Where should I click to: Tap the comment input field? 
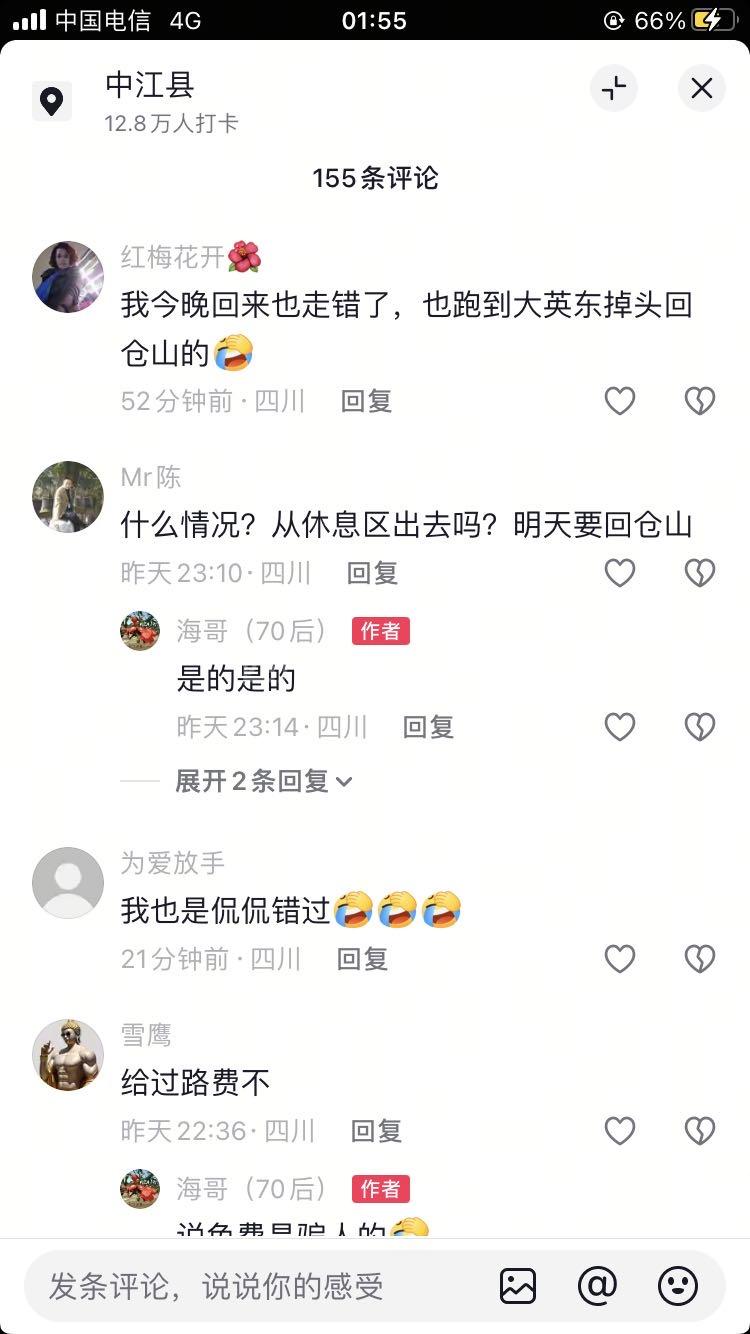(x=250, y=1286)
